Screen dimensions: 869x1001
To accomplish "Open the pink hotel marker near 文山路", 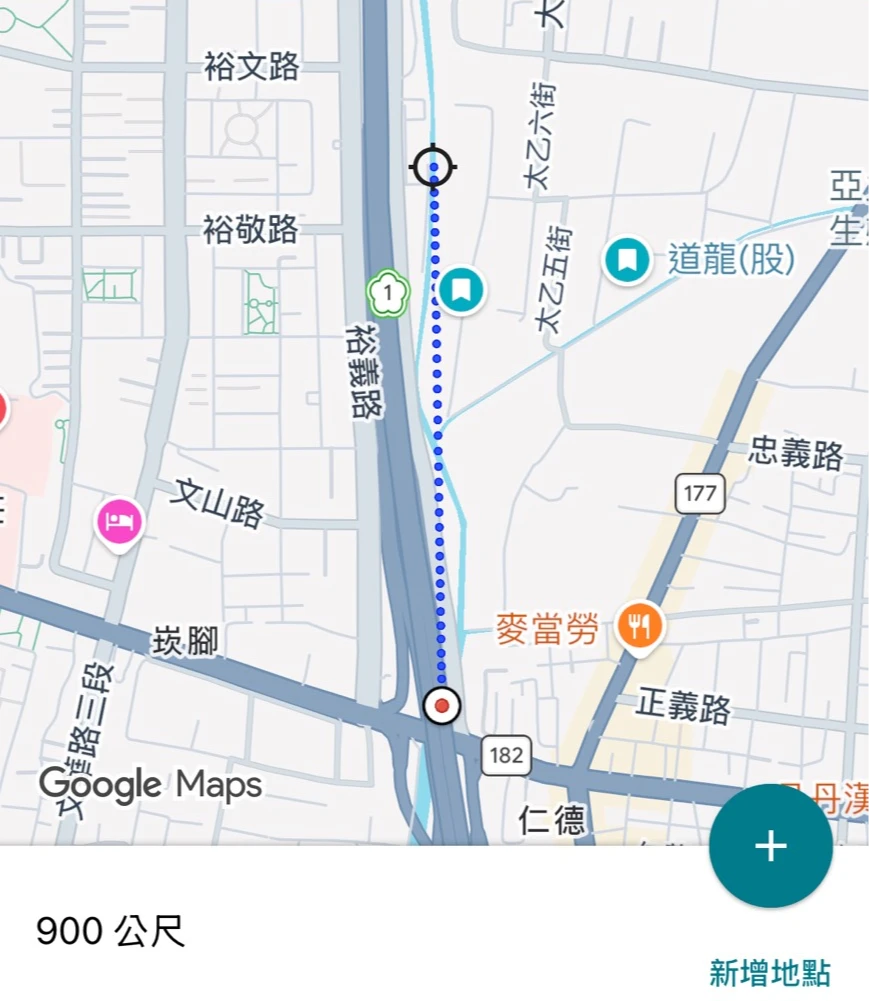I will (x=120, y=521).
